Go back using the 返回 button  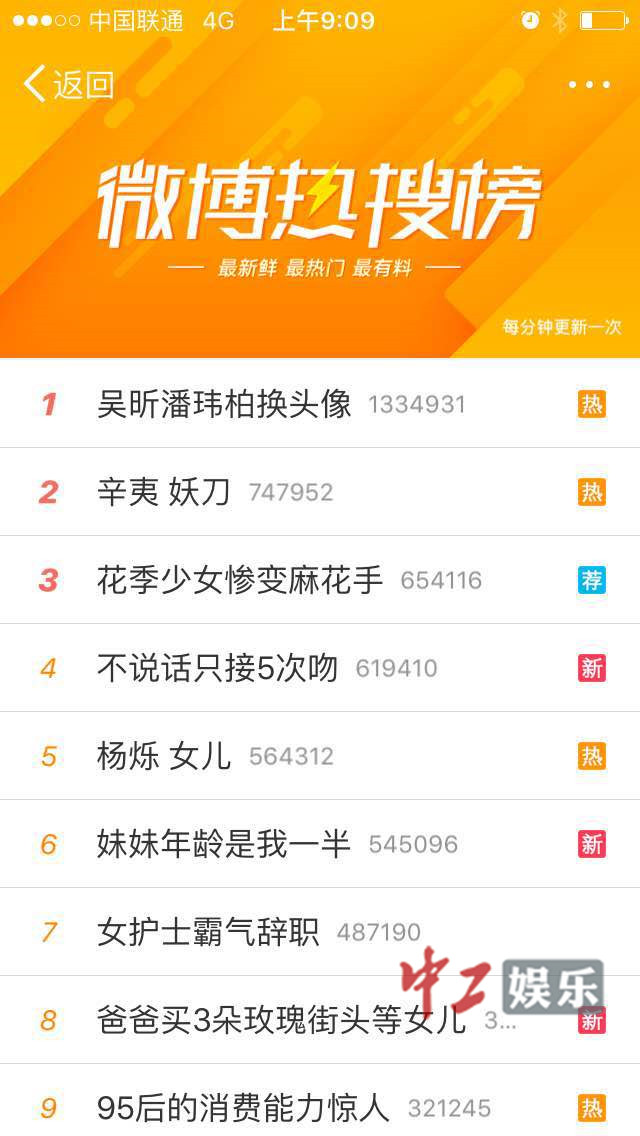pyautogui.click(x=68, y=85)
